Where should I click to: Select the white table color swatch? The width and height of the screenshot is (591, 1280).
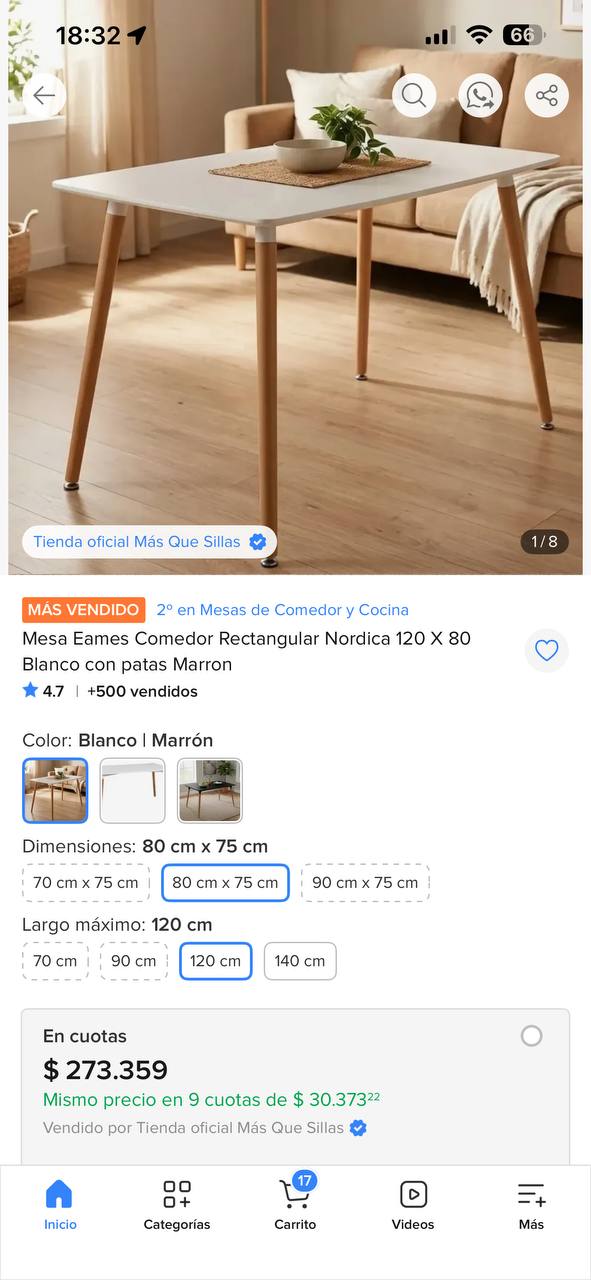coord(132,790)
